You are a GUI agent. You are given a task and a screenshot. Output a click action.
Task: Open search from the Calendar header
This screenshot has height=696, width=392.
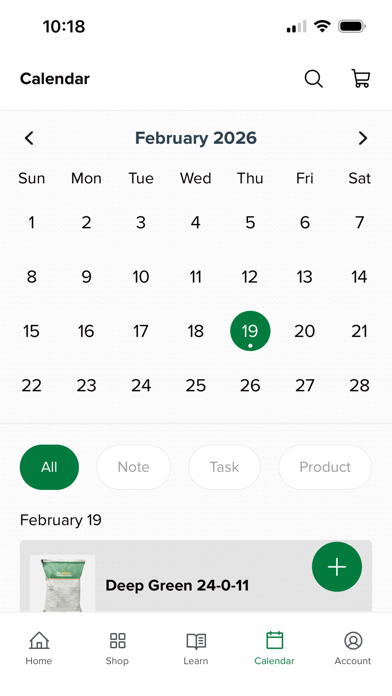coord(313,79)
